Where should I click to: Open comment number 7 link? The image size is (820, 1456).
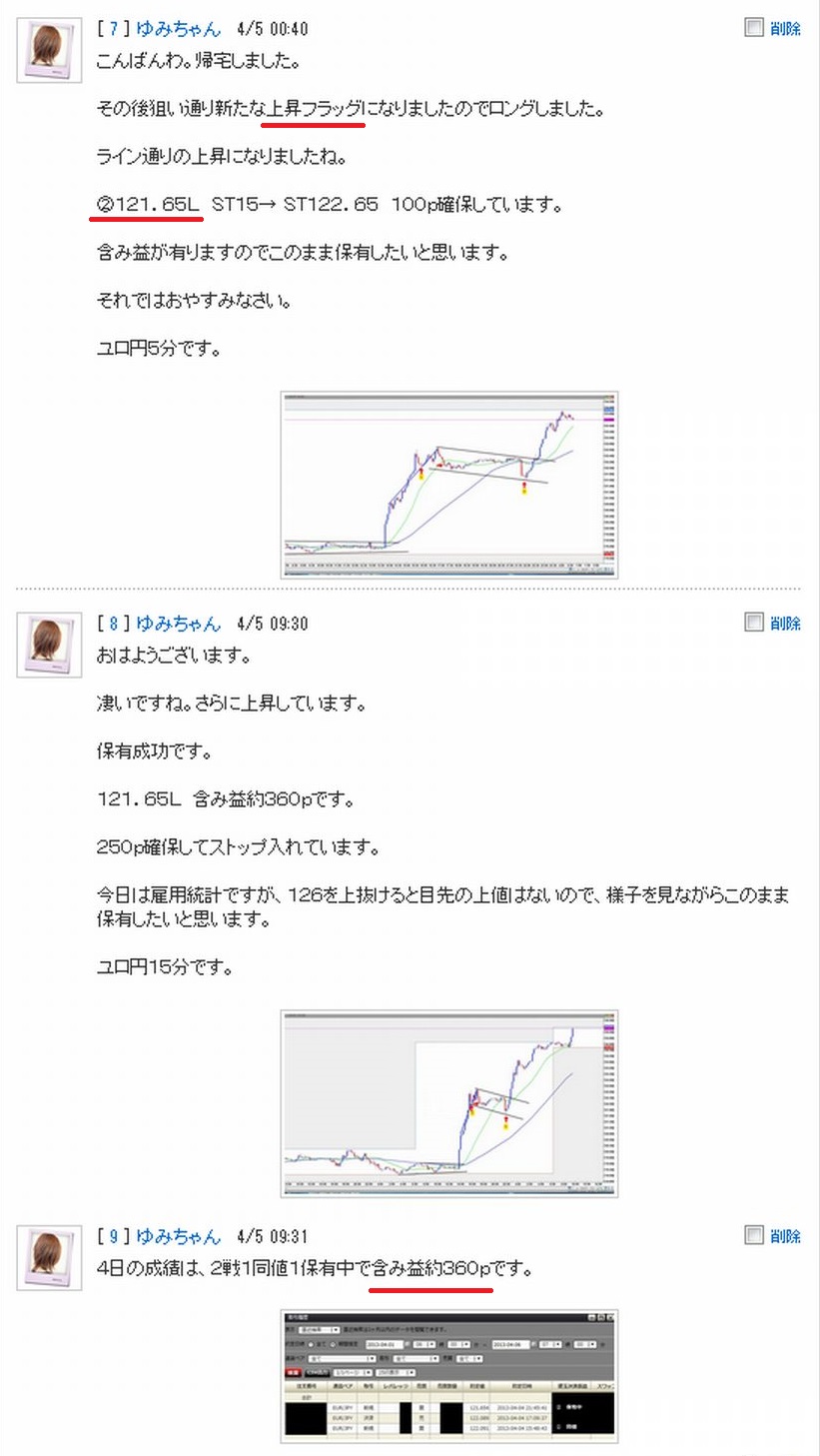[113, 29]
